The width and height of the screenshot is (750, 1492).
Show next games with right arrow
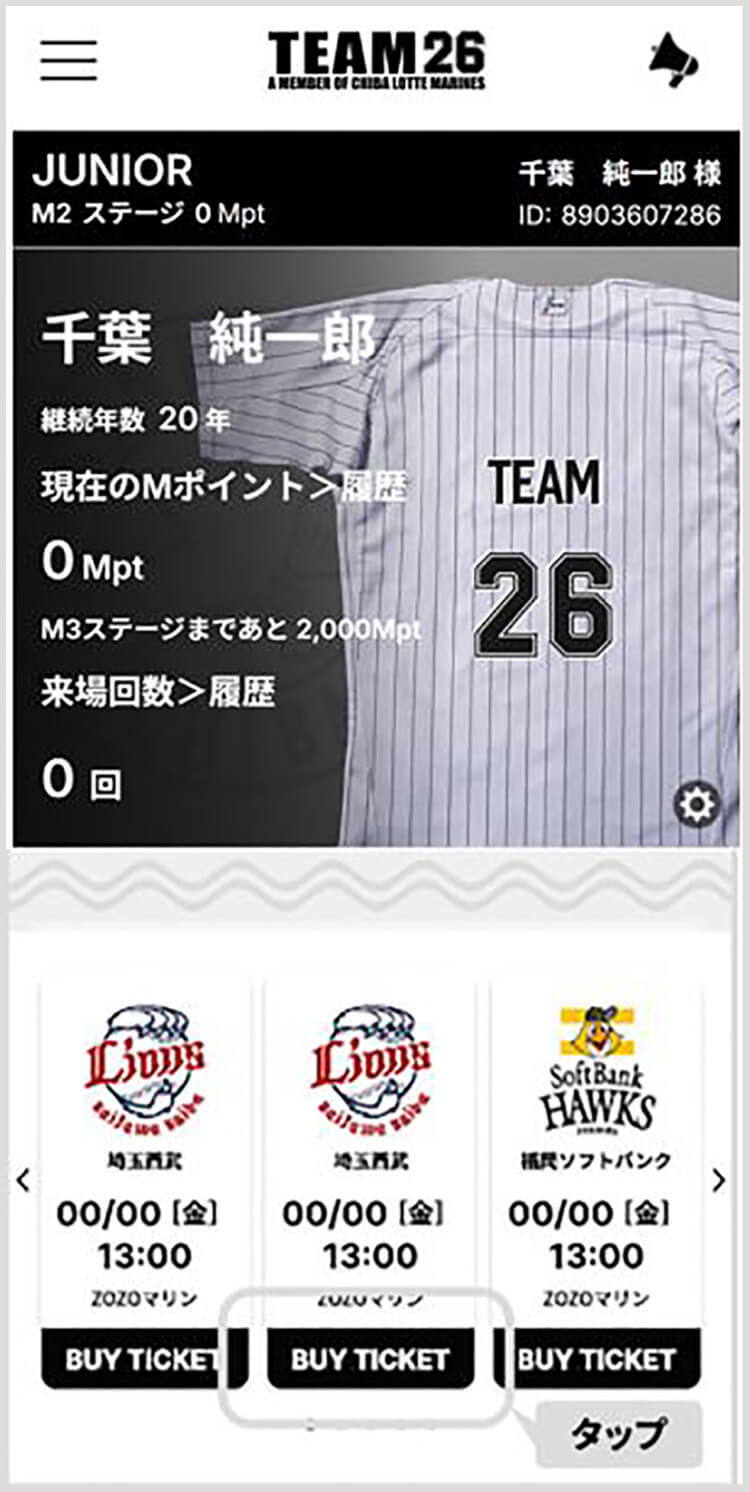pyautogui.click(x=719, y=1181)
